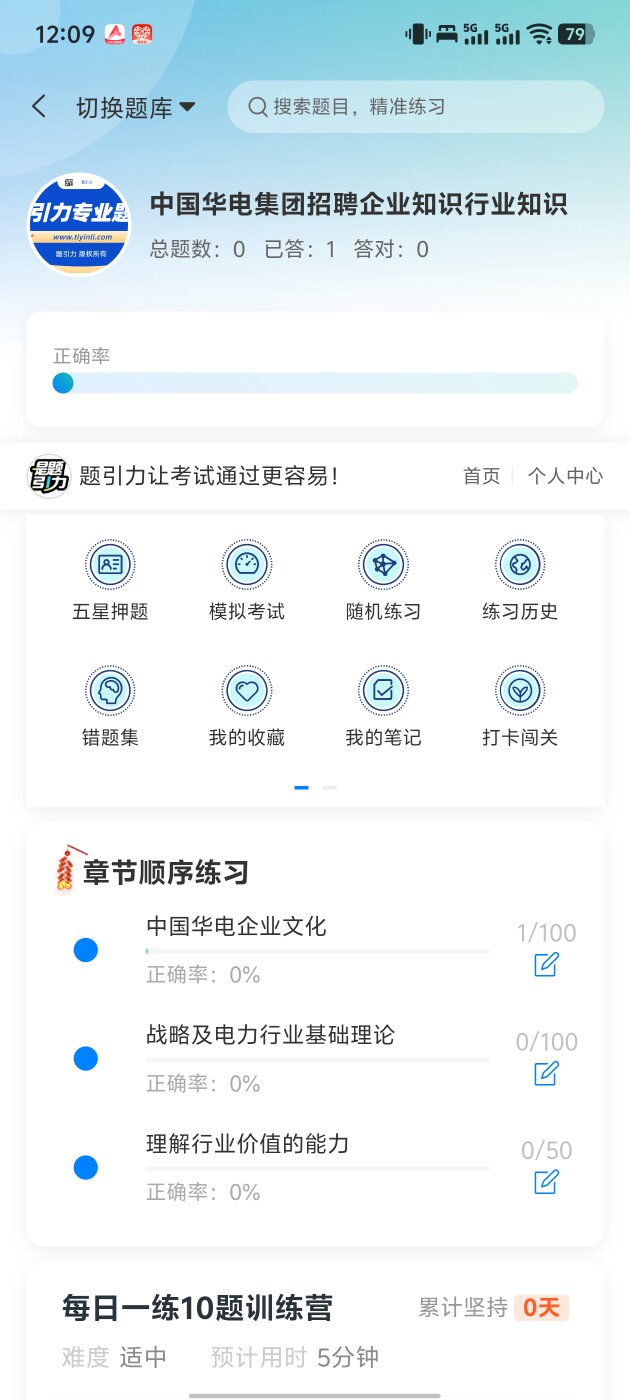Open 每日一练10题训练营 card

(198, 1308)
